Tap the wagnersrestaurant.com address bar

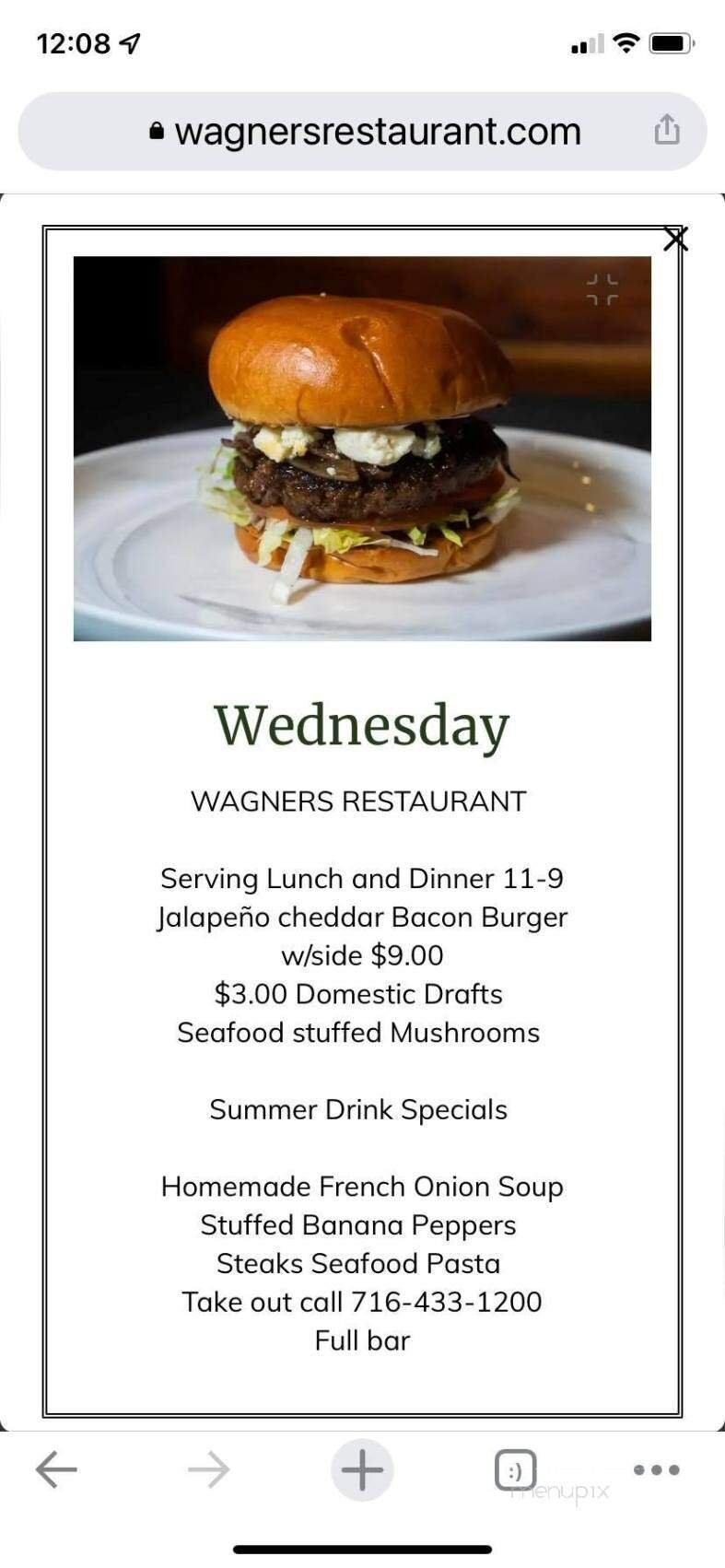[x=376, y=130]
